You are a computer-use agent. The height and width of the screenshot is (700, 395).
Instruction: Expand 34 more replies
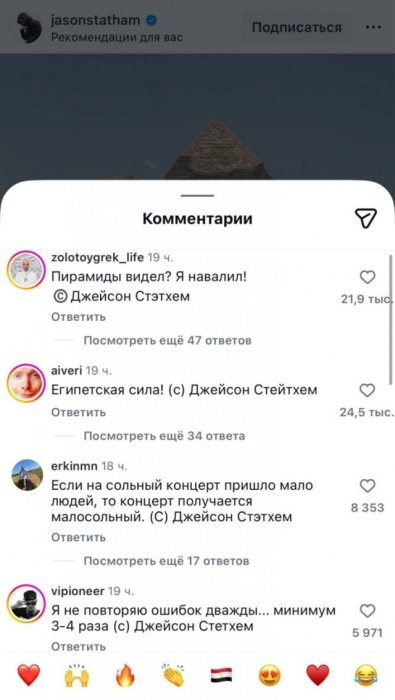tap(164, 436)
